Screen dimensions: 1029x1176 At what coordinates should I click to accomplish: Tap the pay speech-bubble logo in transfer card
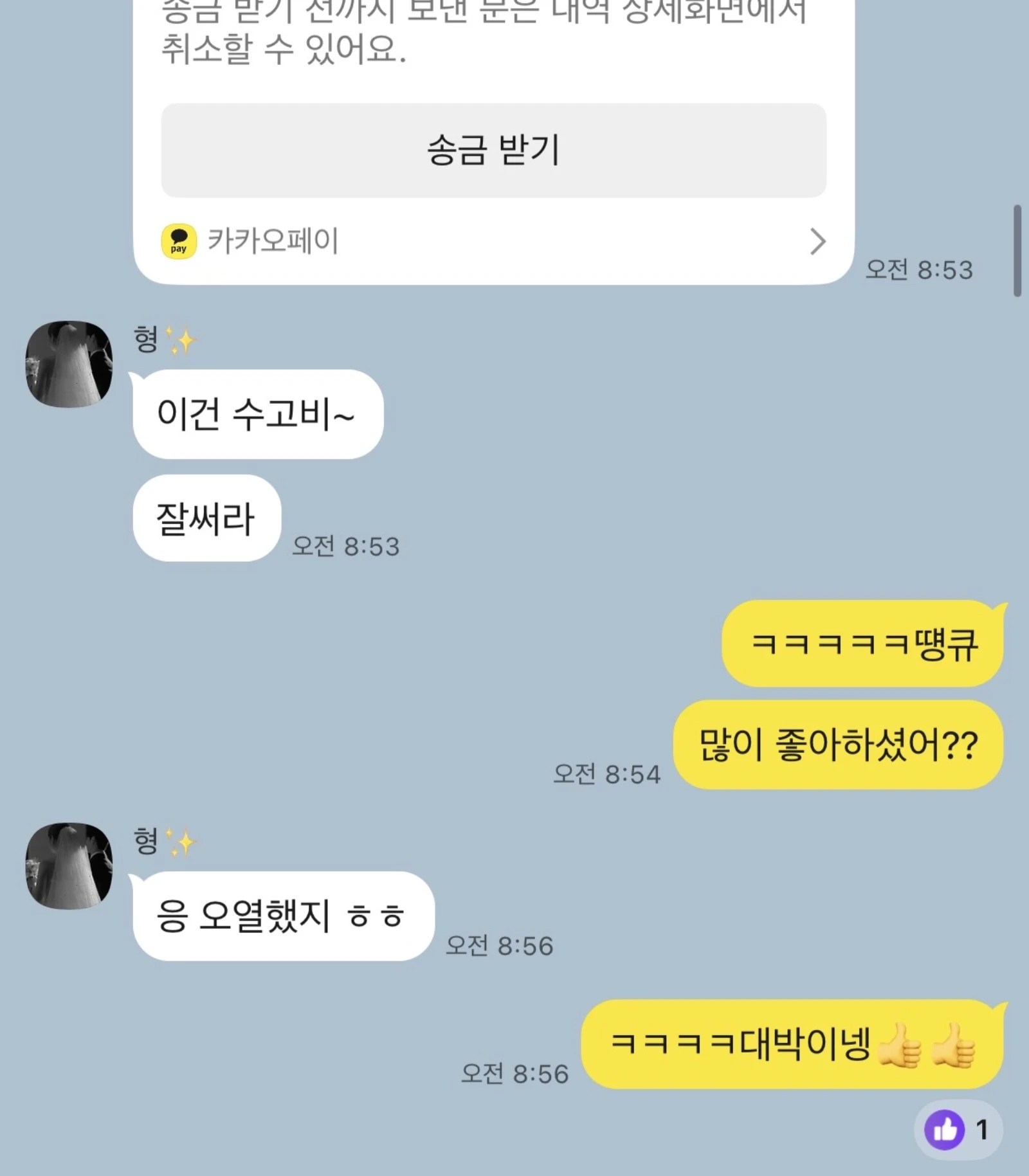(x=179, y=241)
